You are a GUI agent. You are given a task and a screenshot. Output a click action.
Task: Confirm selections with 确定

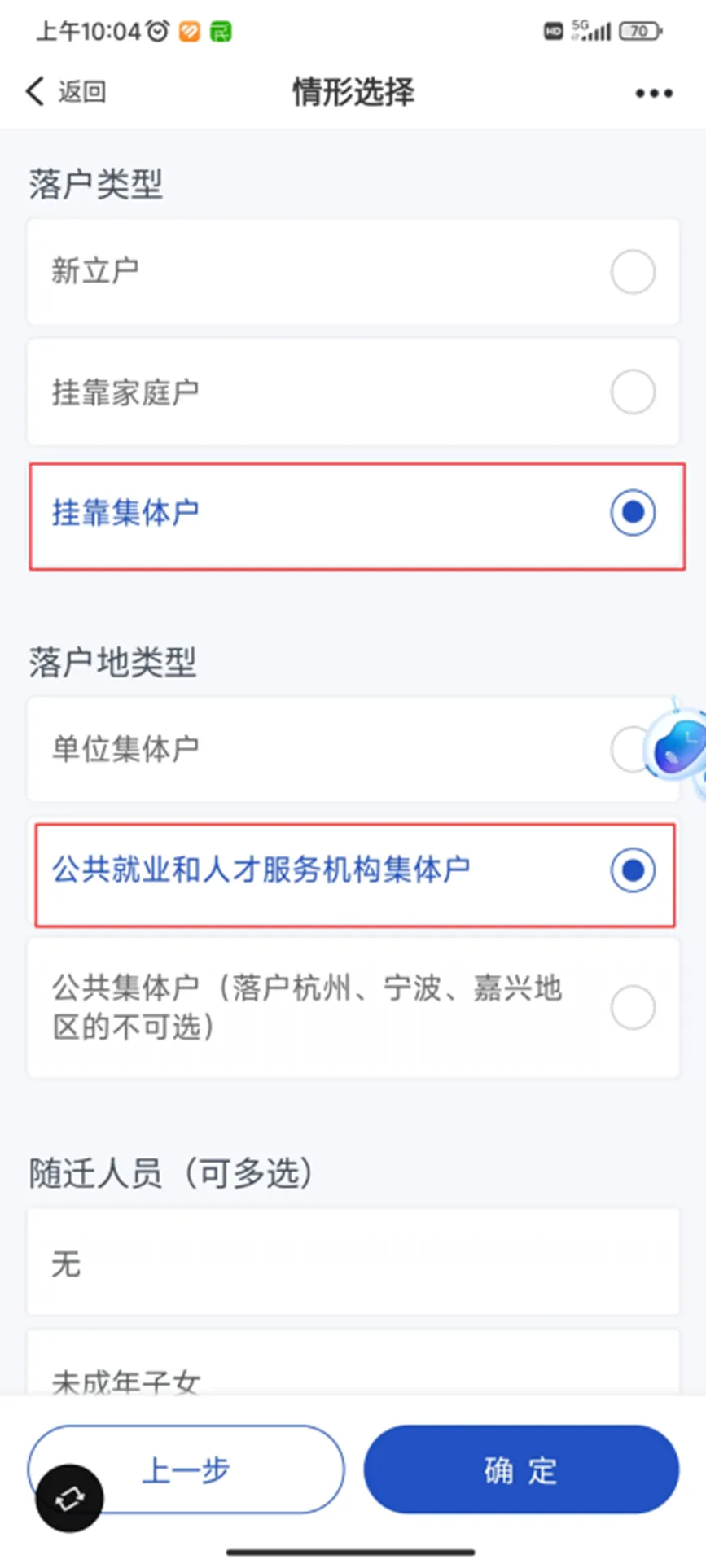click(520, 1470)
